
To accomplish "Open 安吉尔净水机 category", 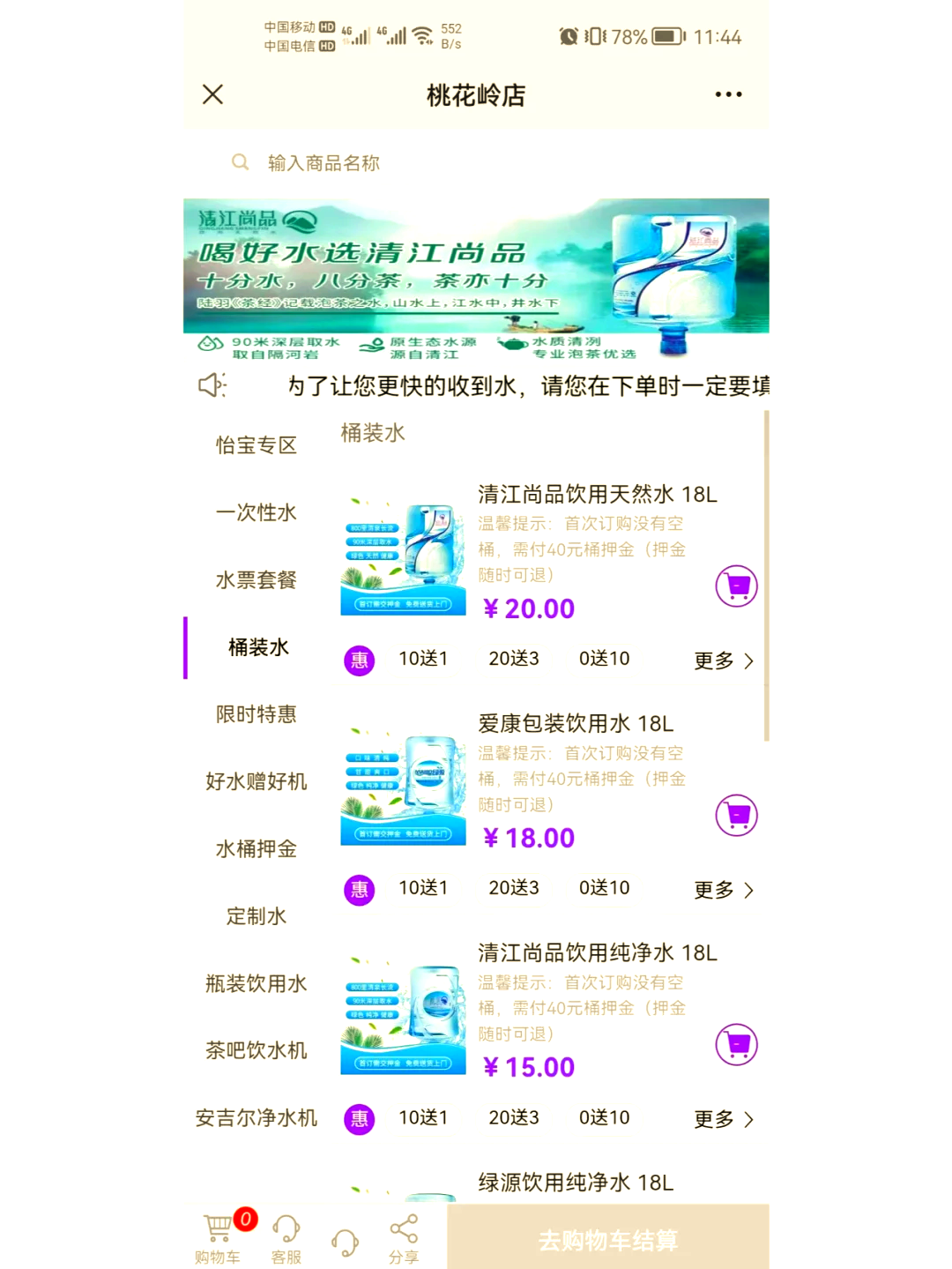I will (x=257, y=1118).
